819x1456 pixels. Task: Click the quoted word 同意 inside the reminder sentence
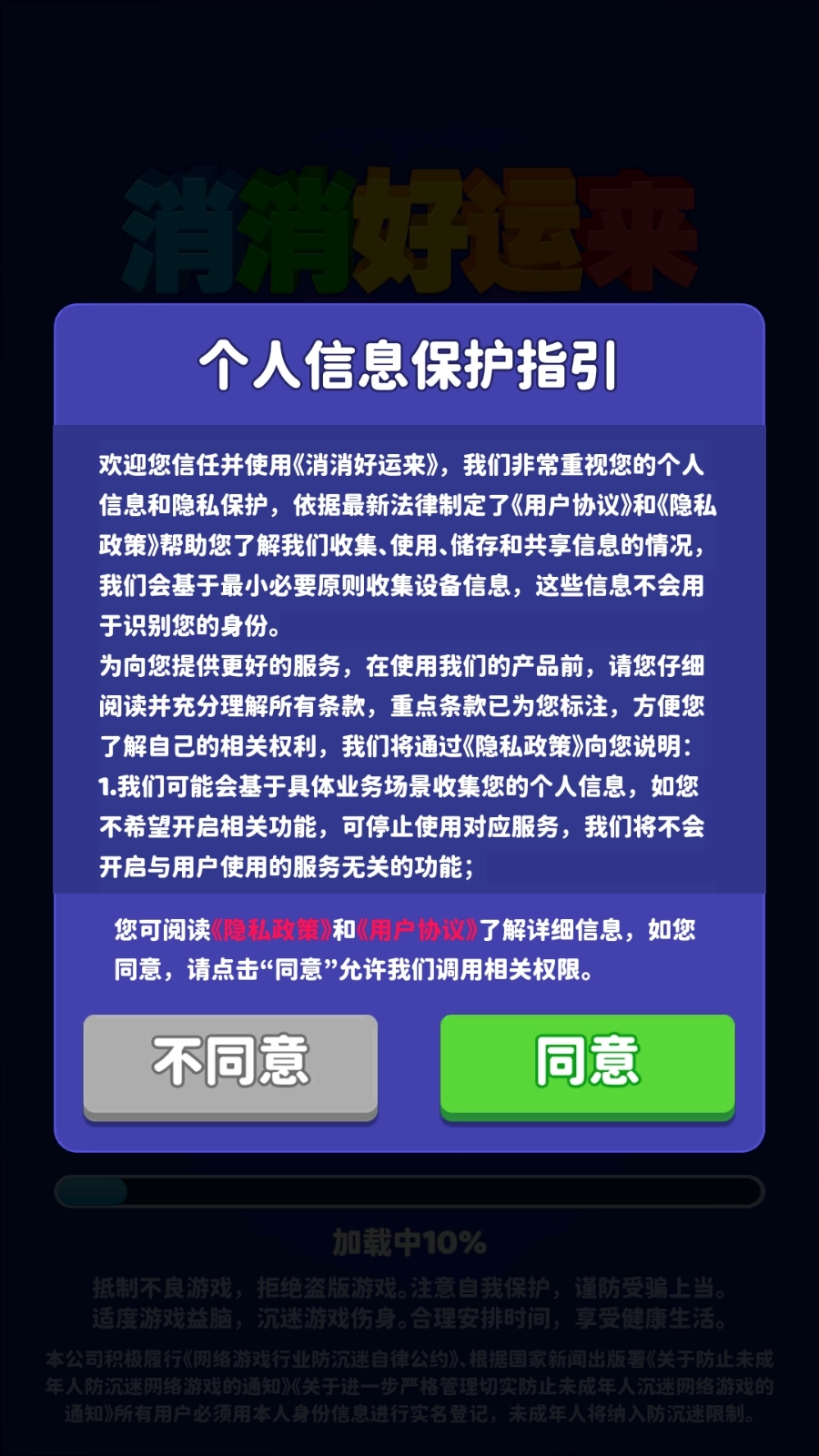300,969
